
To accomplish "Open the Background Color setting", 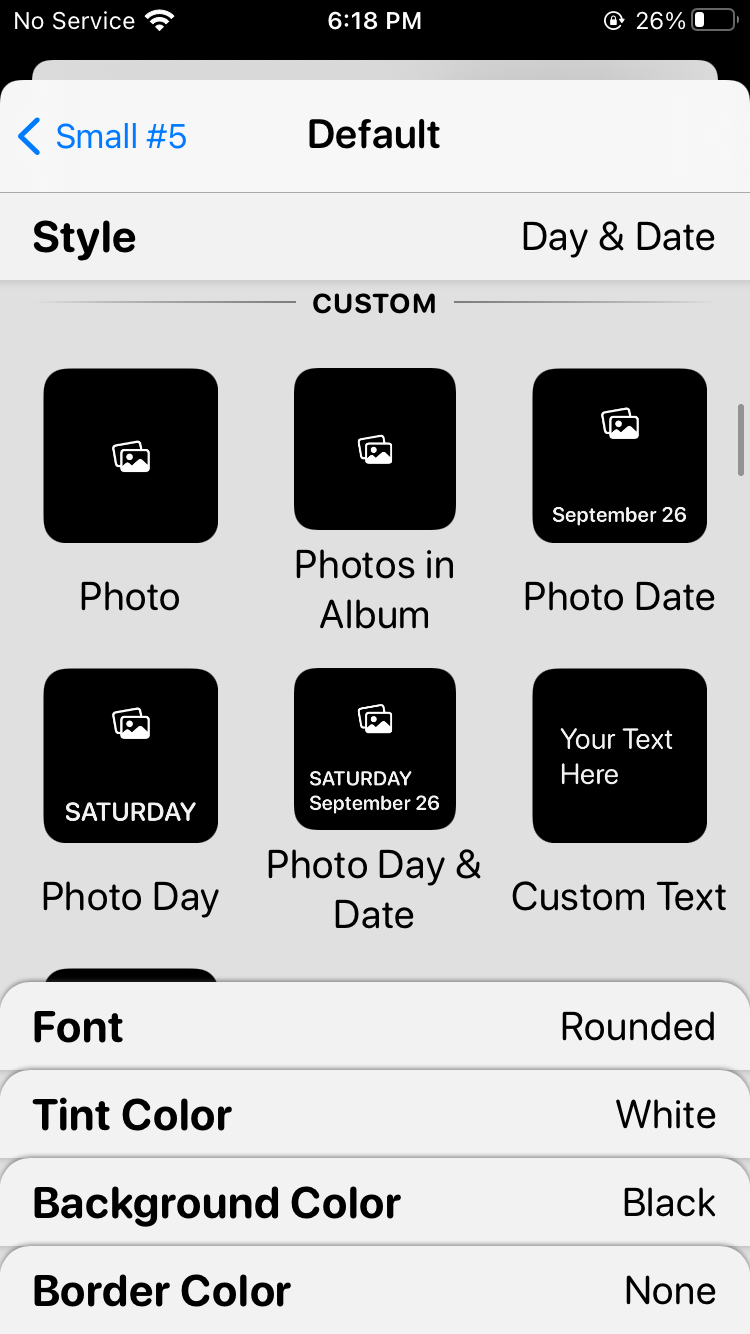I will (374, 1203).
